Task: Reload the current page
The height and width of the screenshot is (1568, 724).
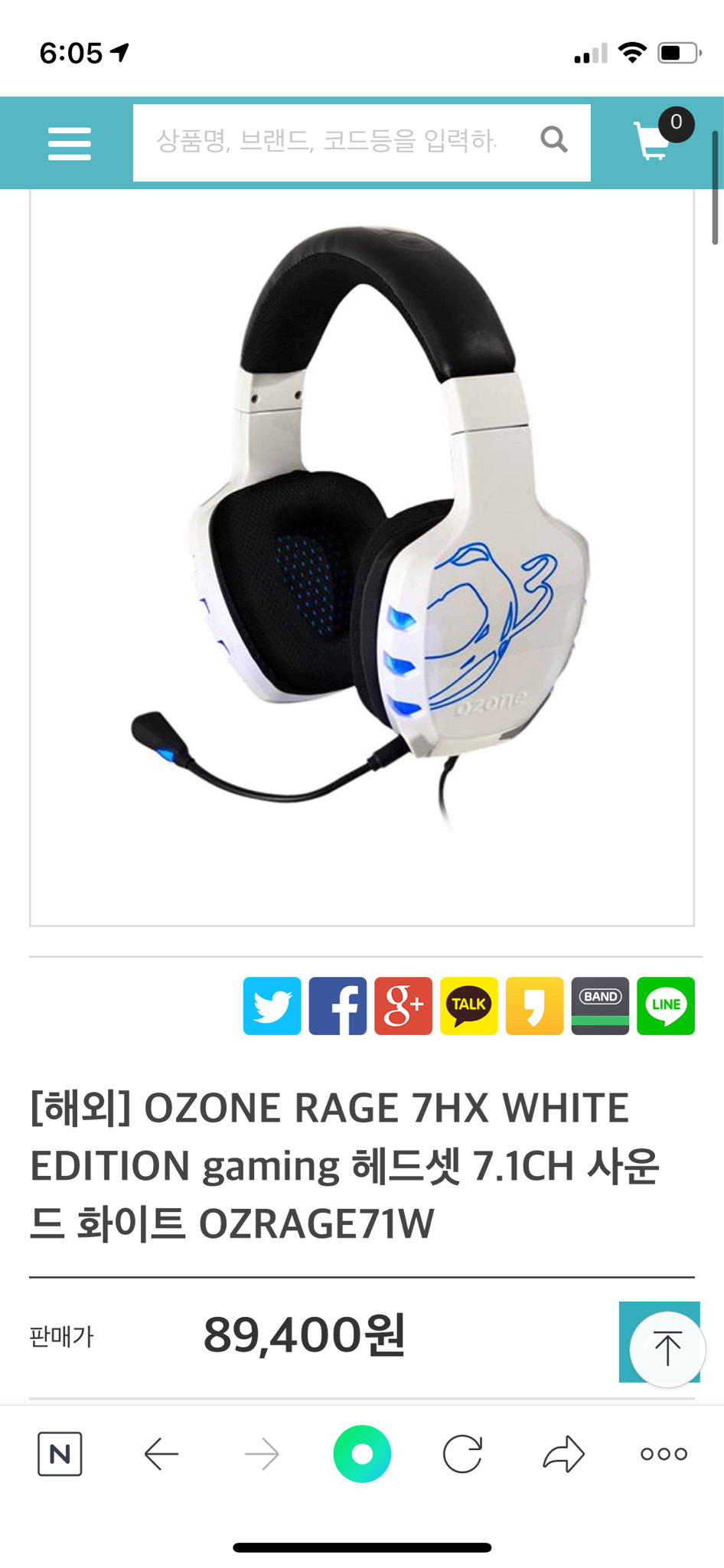Action: 462,1453
